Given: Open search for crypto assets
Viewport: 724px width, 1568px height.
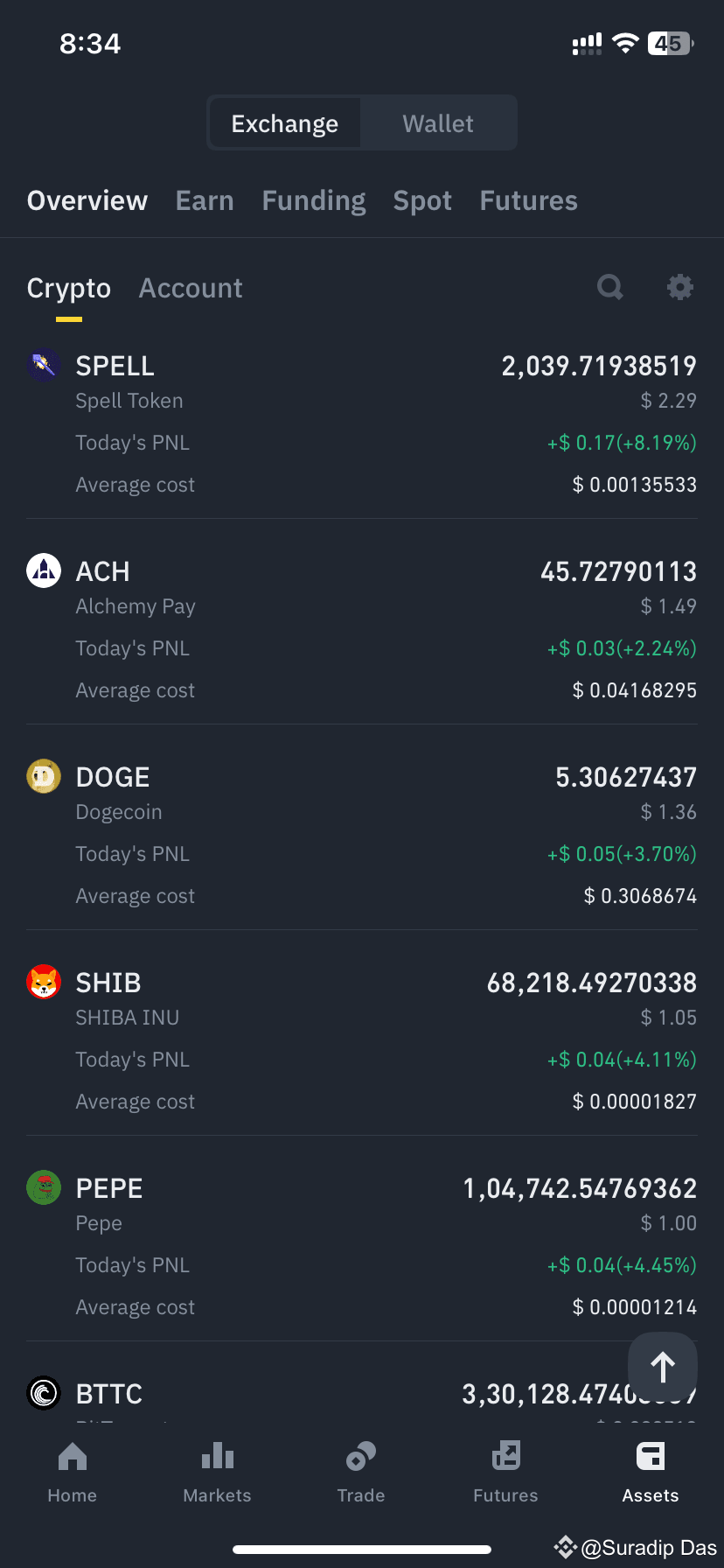Looking at the screenshot, I should (x=610, y=287).
